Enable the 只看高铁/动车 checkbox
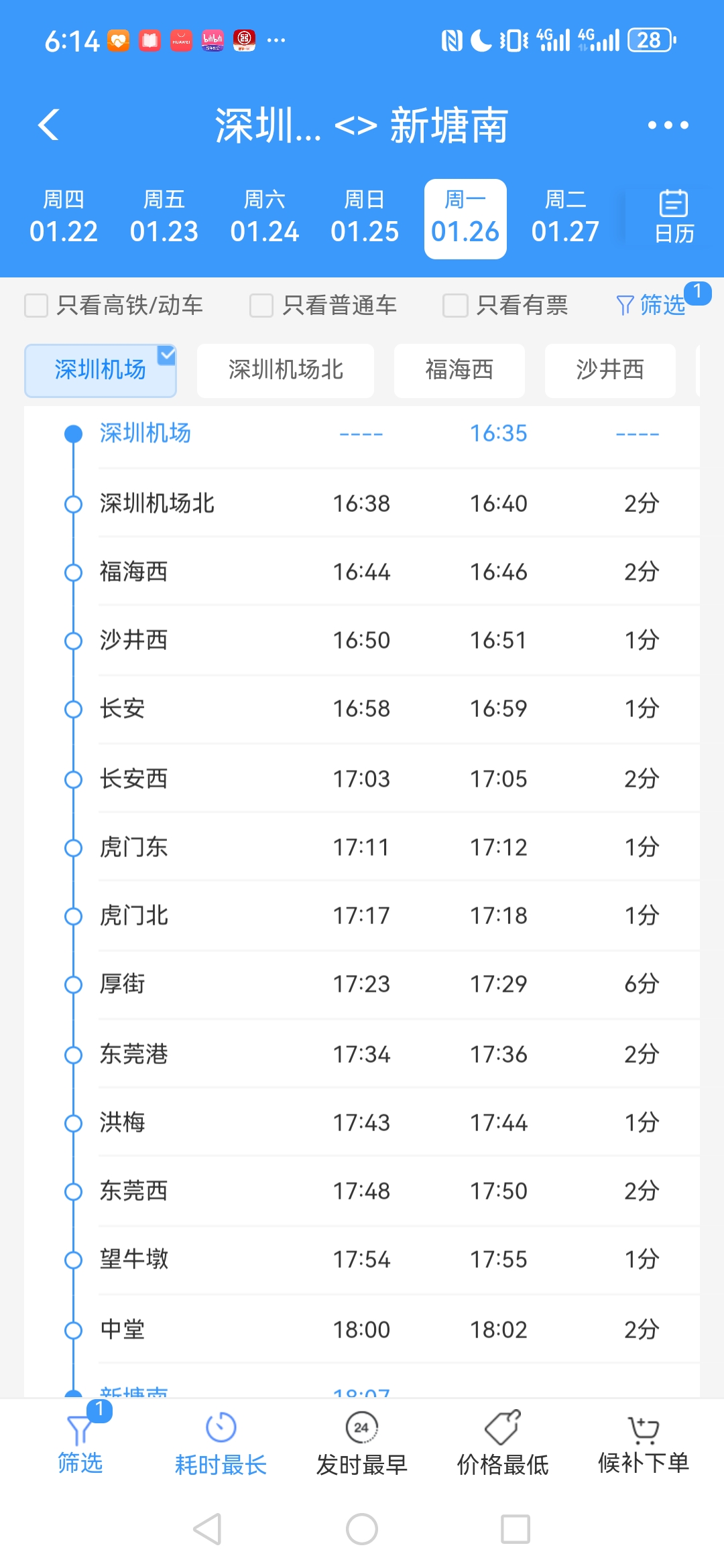724x1568 pixels. click(x=35, y=305)
